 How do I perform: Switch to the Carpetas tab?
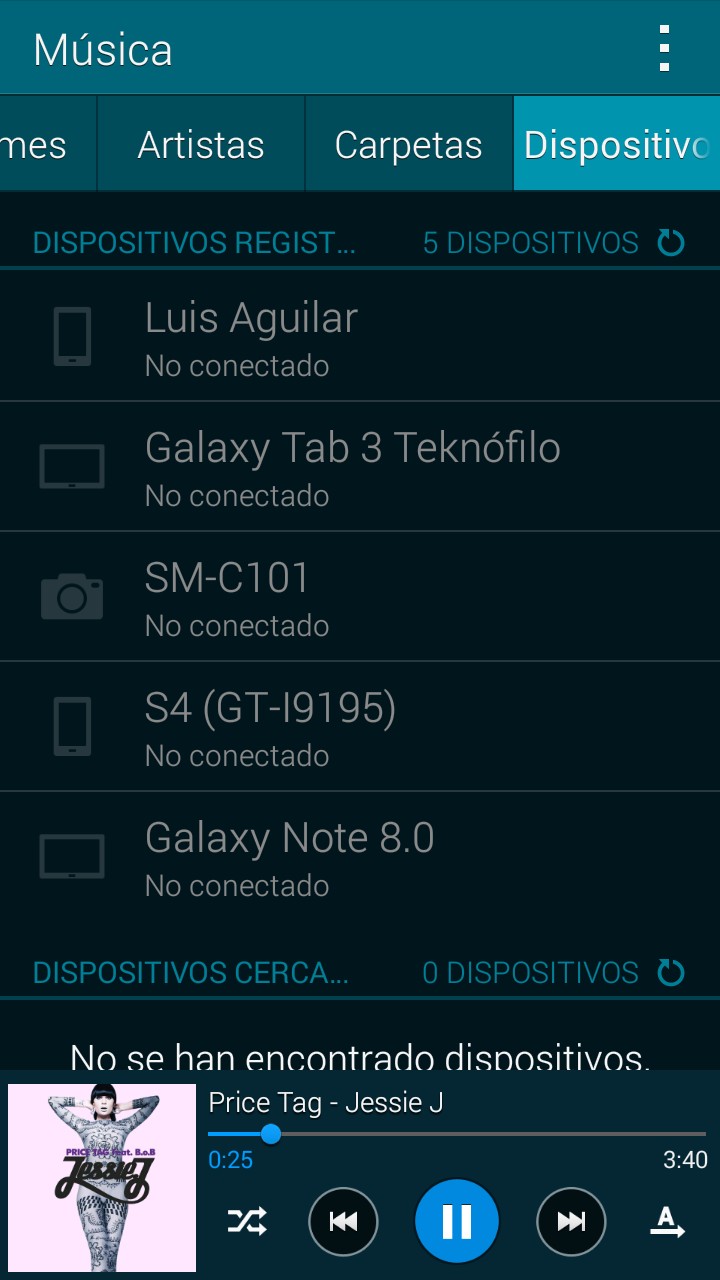tap(408, 145)
